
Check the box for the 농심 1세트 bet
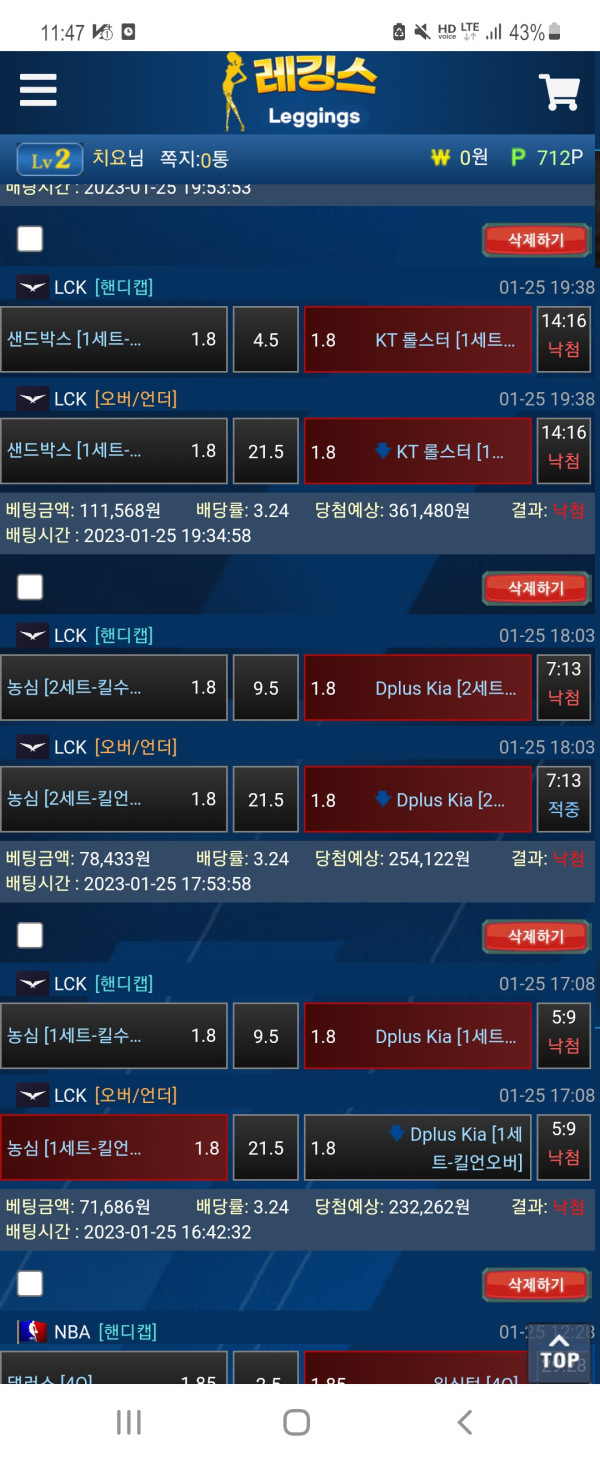pos(30,935)
